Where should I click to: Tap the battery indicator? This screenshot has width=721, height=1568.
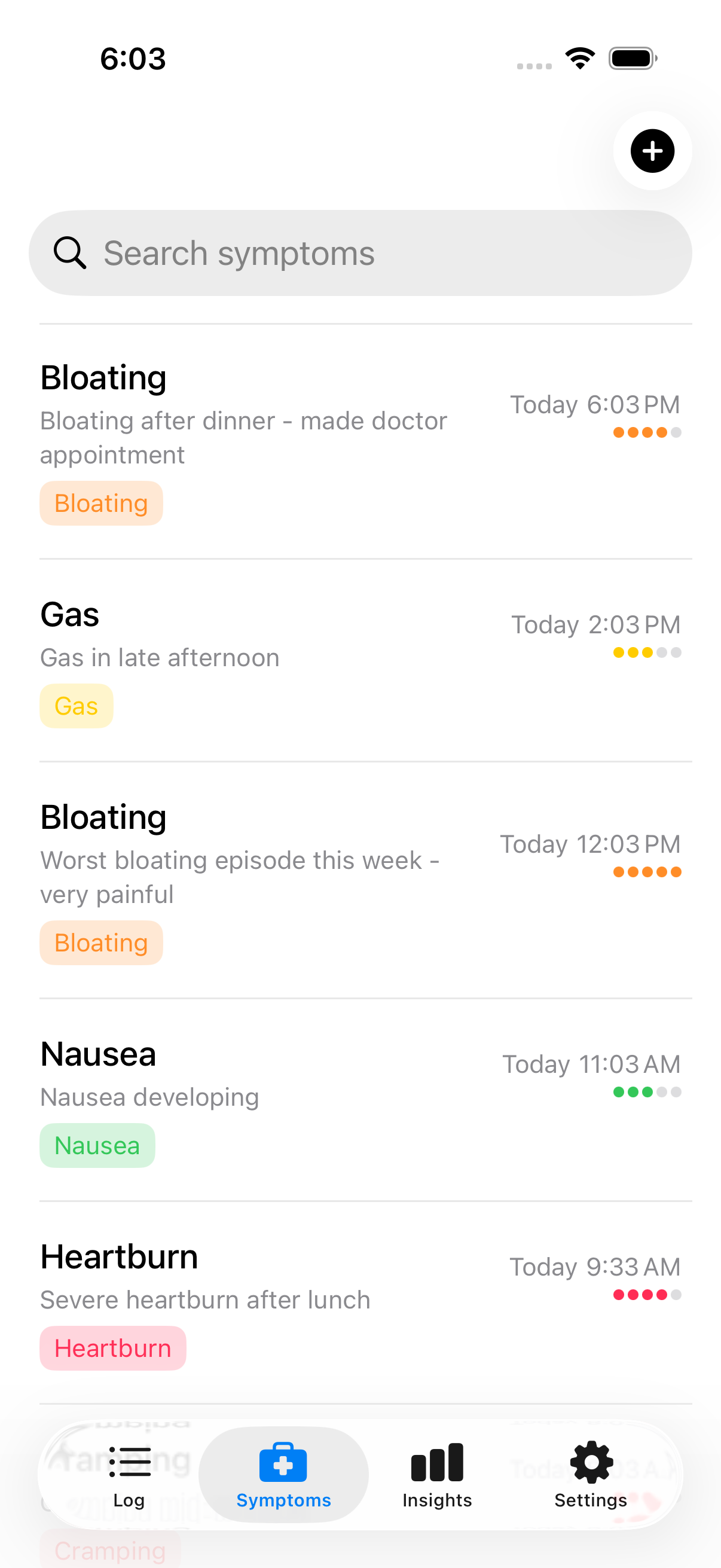coord(633,57)
